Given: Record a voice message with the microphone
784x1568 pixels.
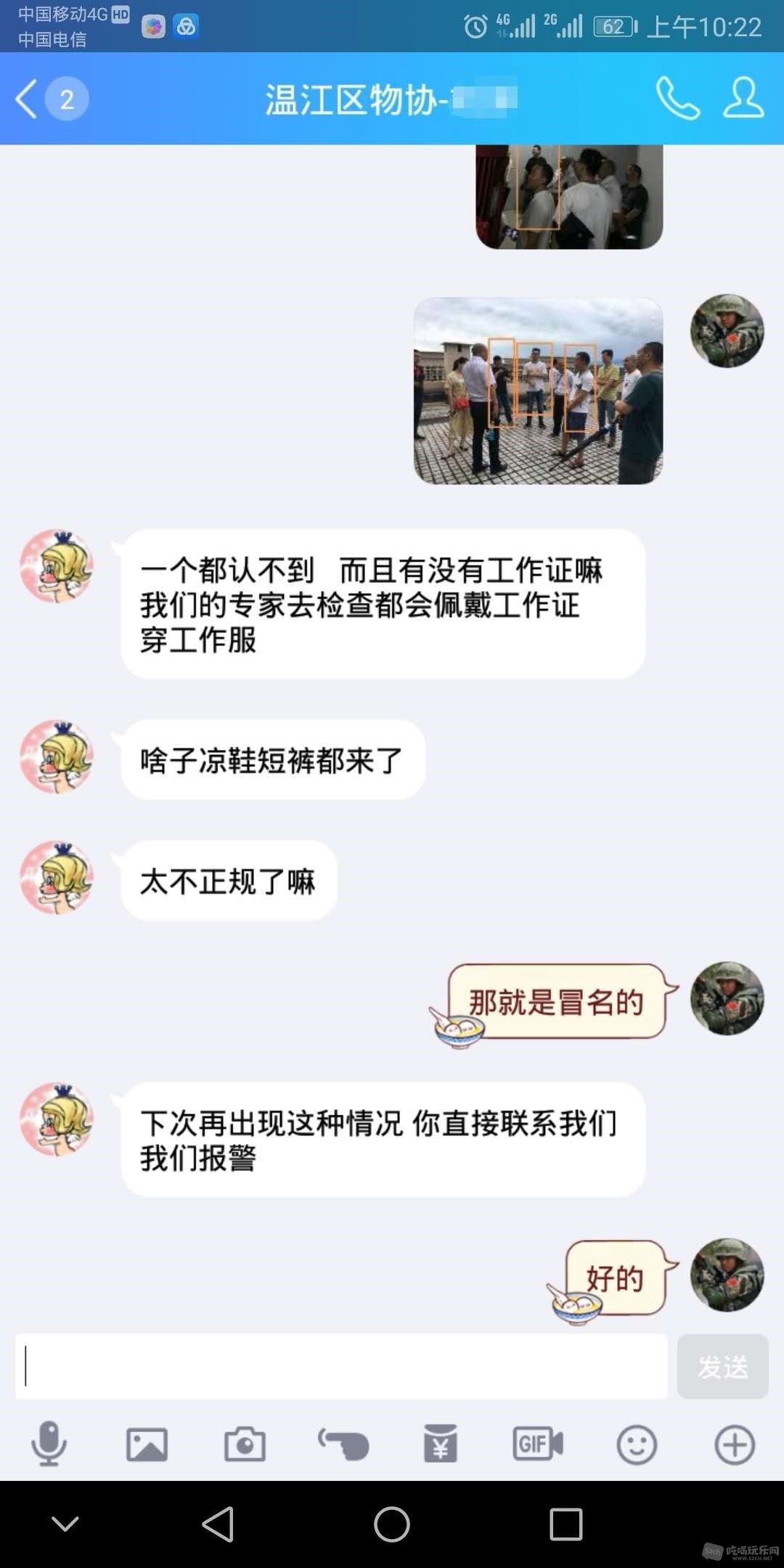Looking at the screenshot, I should click(x=49, y=1444).
